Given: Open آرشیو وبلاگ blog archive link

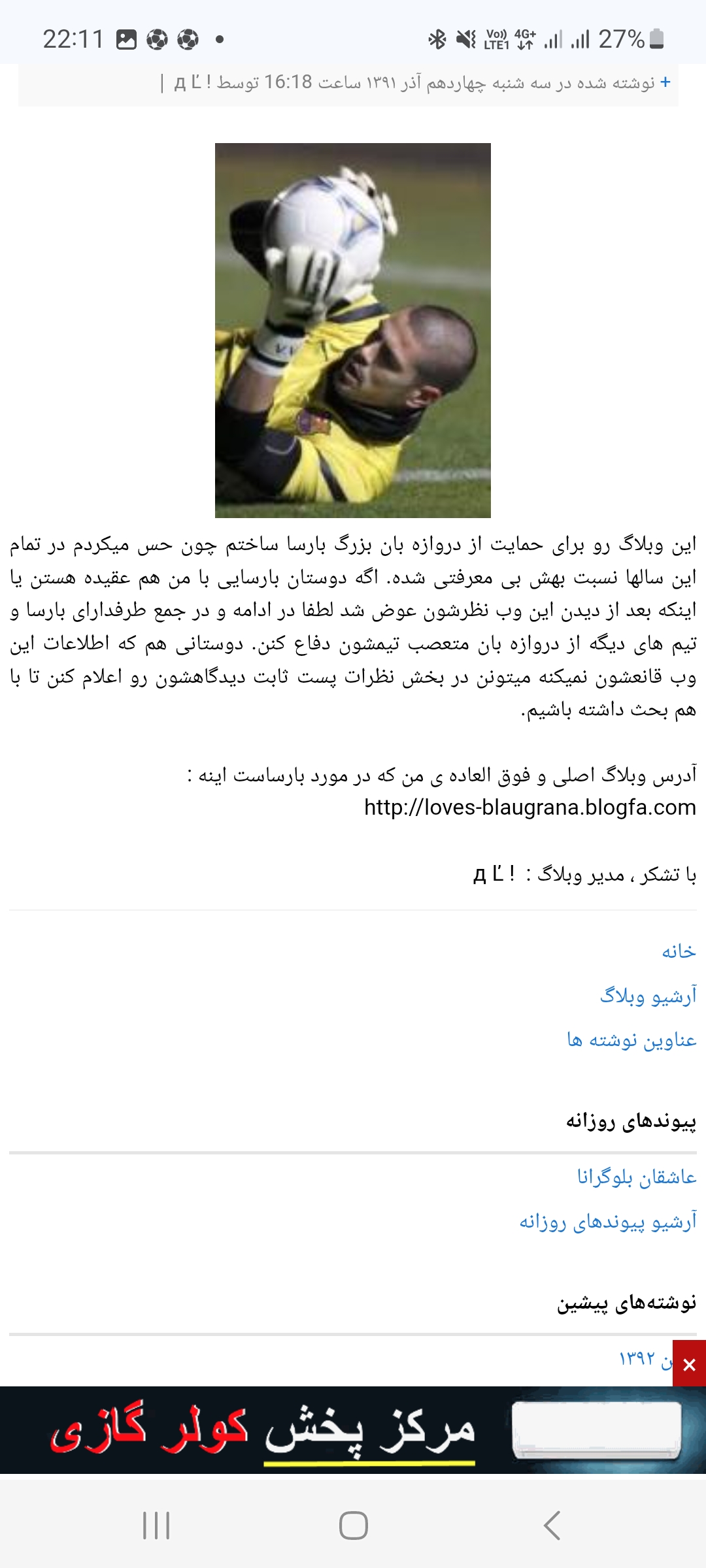Looking at the screenshot, I should 648,996.
